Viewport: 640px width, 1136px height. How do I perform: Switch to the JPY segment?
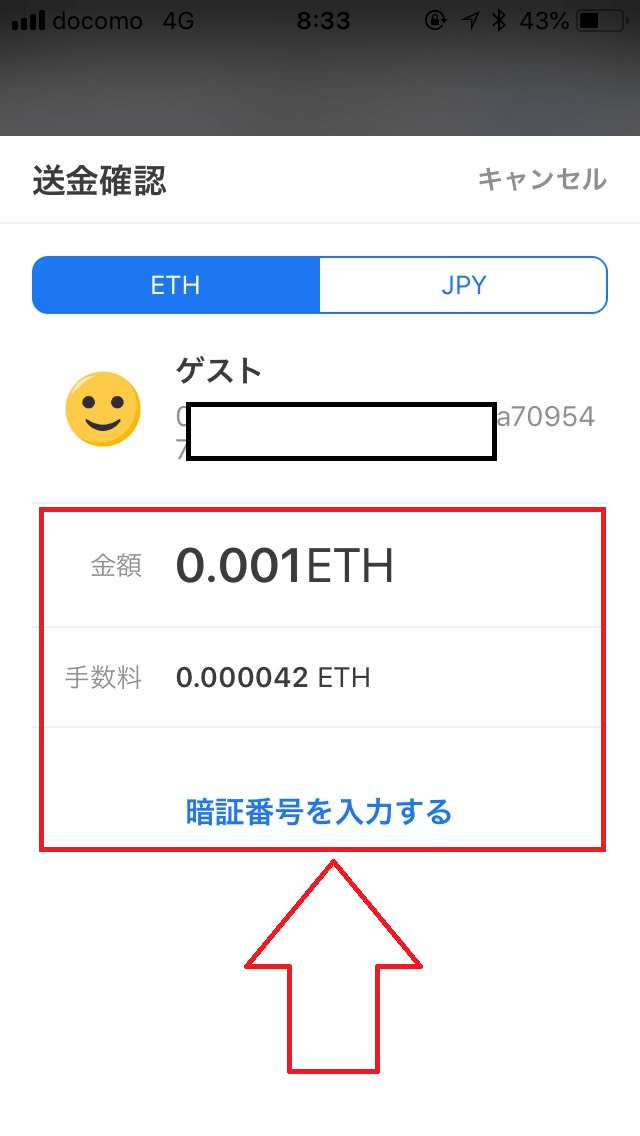coord(463,285)
